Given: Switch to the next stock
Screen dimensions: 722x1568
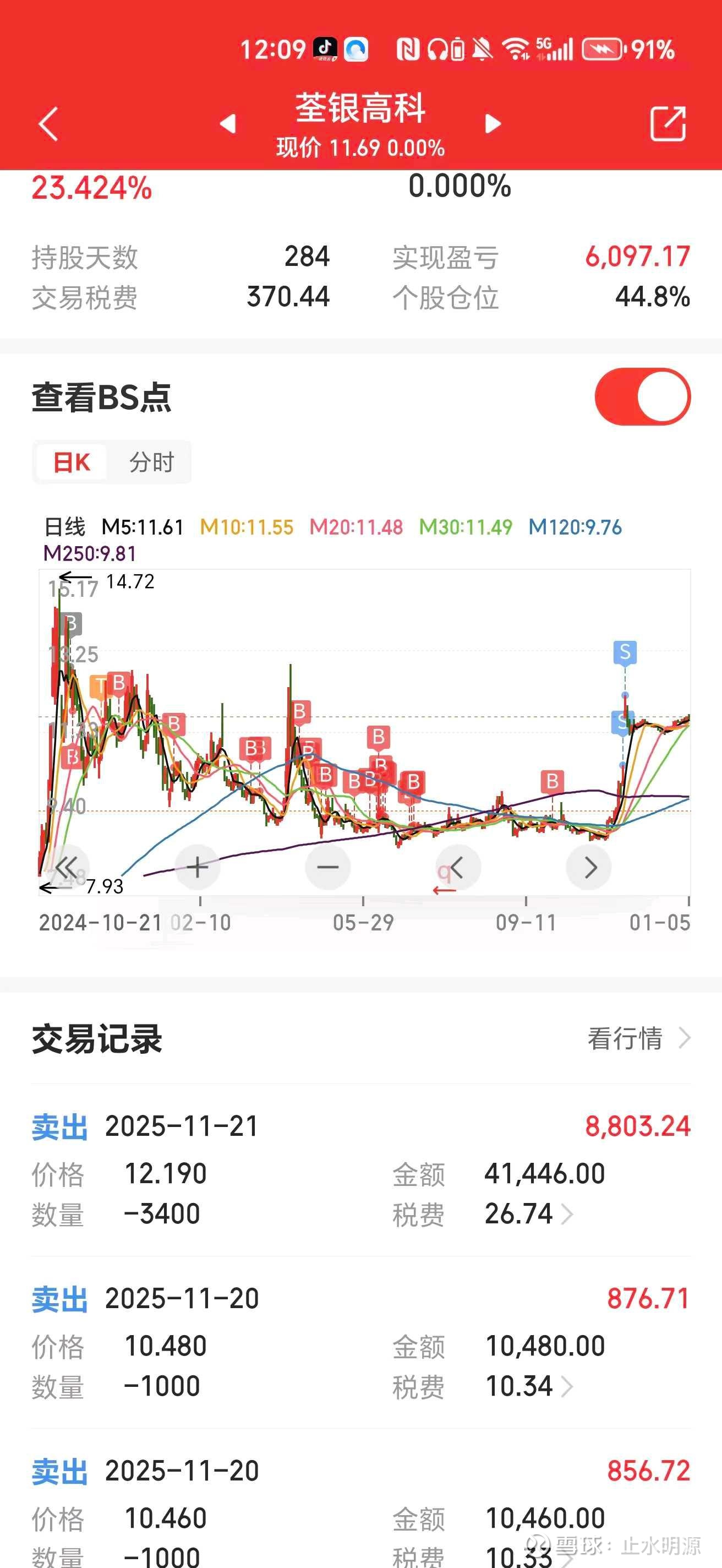Looking at the screenshot, I should point(493,123).
